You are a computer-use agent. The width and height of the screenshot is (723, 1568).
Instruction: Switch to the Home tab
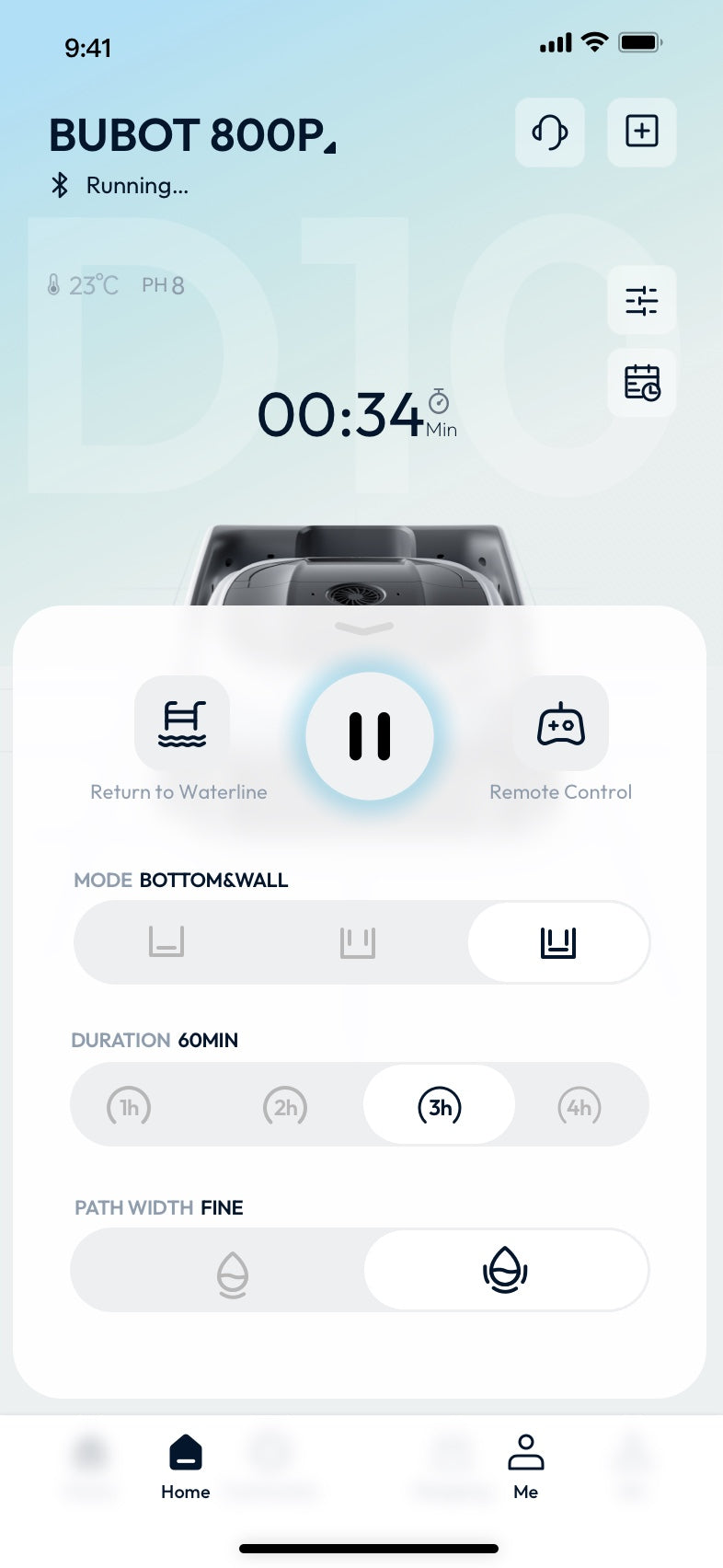(186, 1467)
